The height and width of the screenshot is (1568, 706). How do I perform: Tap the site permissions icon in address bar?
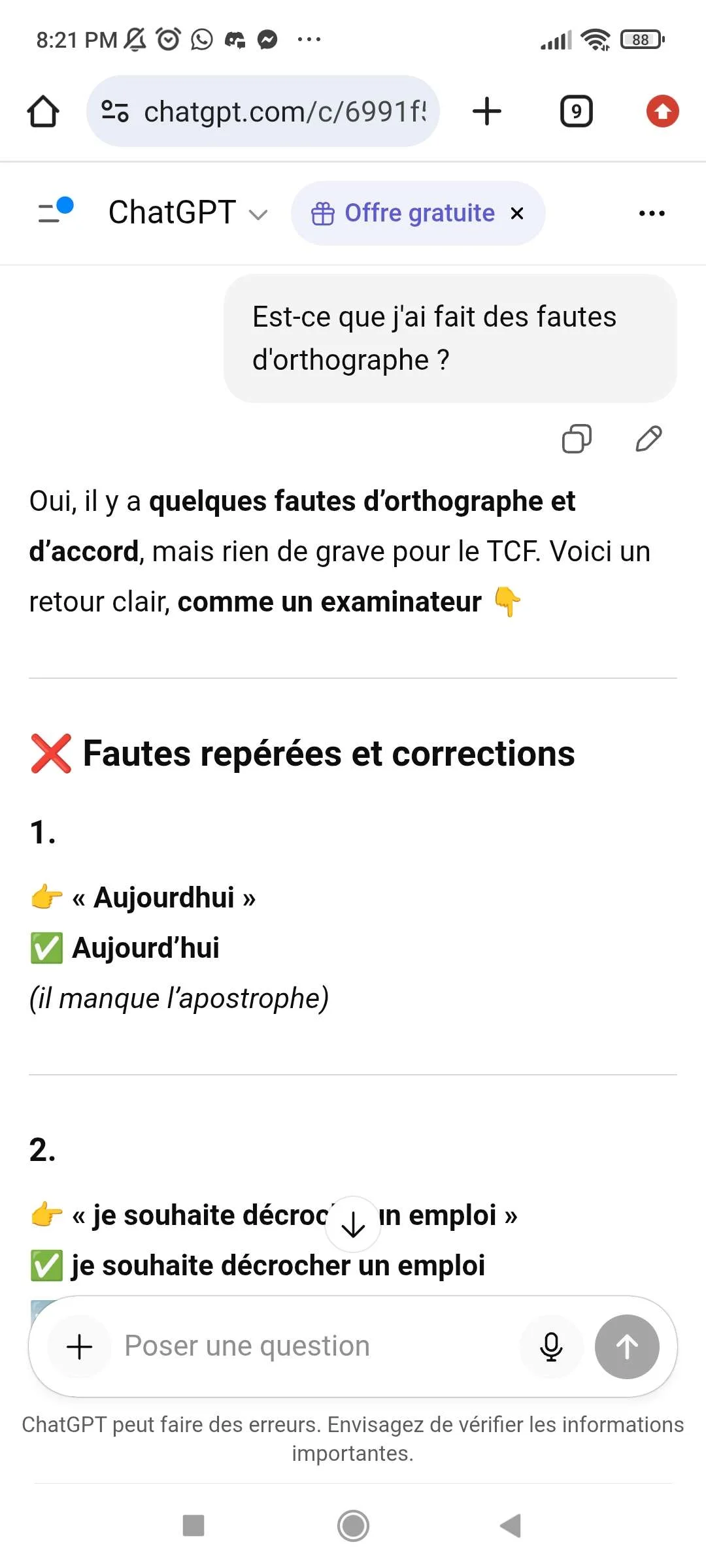(x=114, y=111)
